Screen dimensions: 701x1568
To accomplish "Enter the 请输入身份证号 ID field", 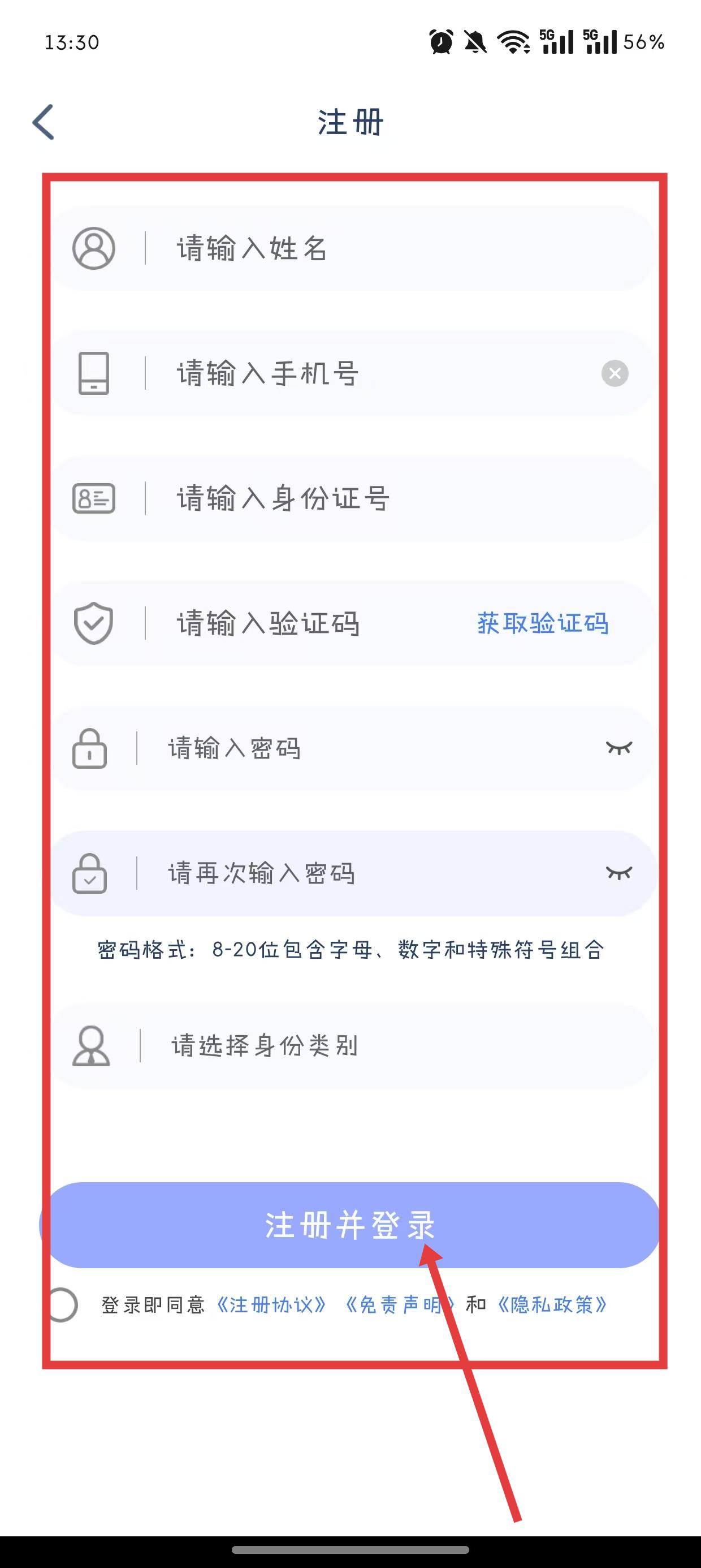I will [365, 498].
